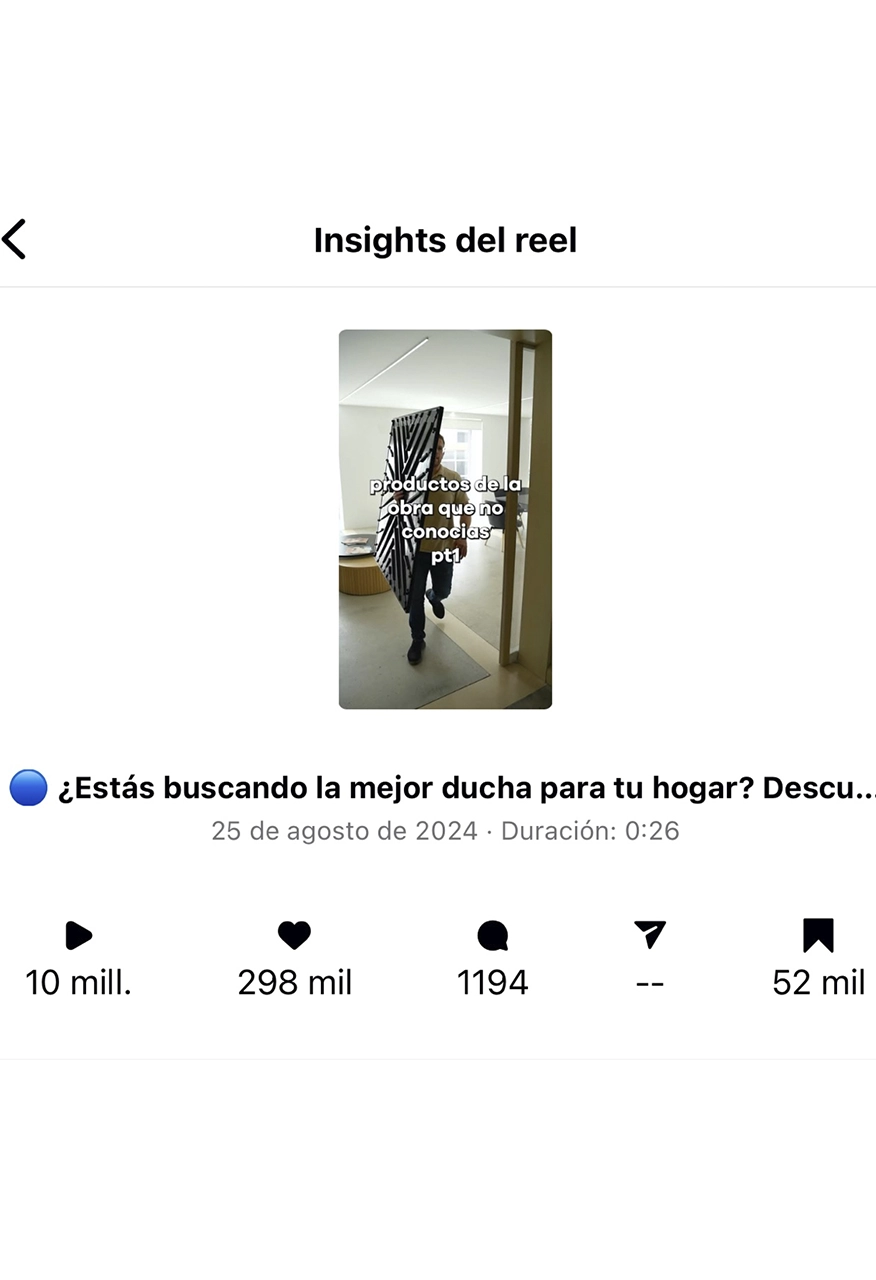Viewport: 876px width, 1280px height.
Task: Open the reel video thumbnail
Action: tap(445, 519)
